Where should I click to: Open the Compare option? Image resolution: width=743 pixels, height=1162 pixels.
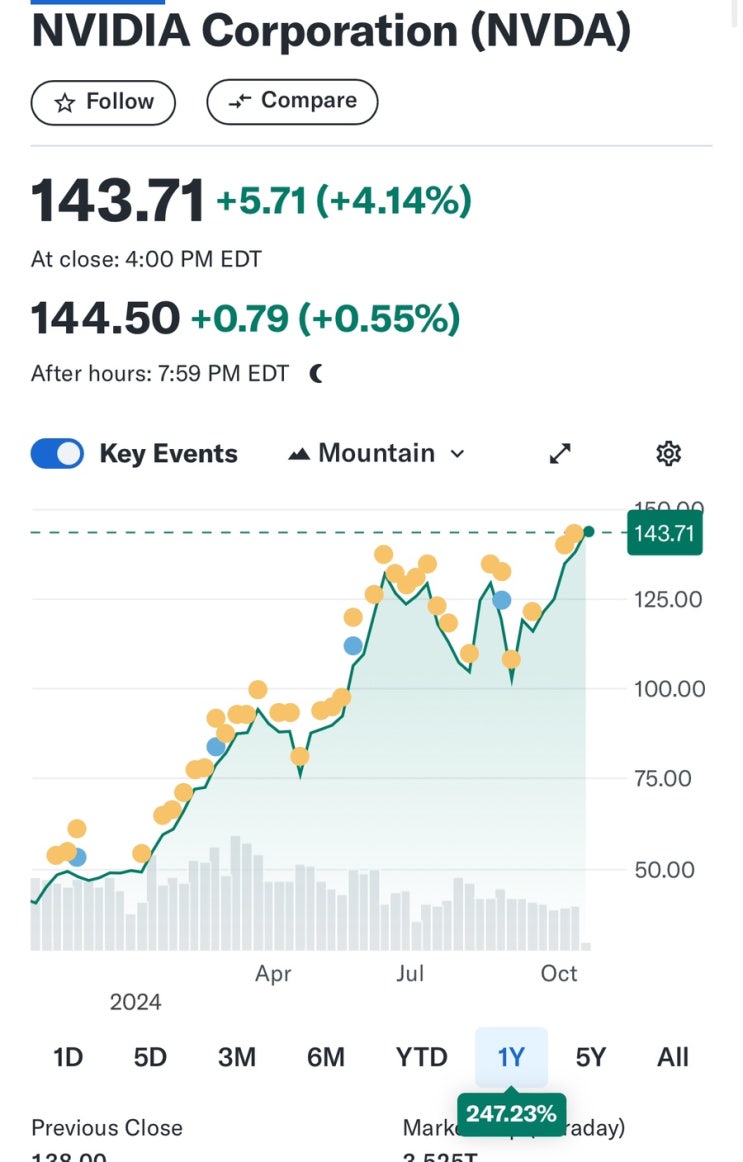pyautogui.click(x=292, y=102)
